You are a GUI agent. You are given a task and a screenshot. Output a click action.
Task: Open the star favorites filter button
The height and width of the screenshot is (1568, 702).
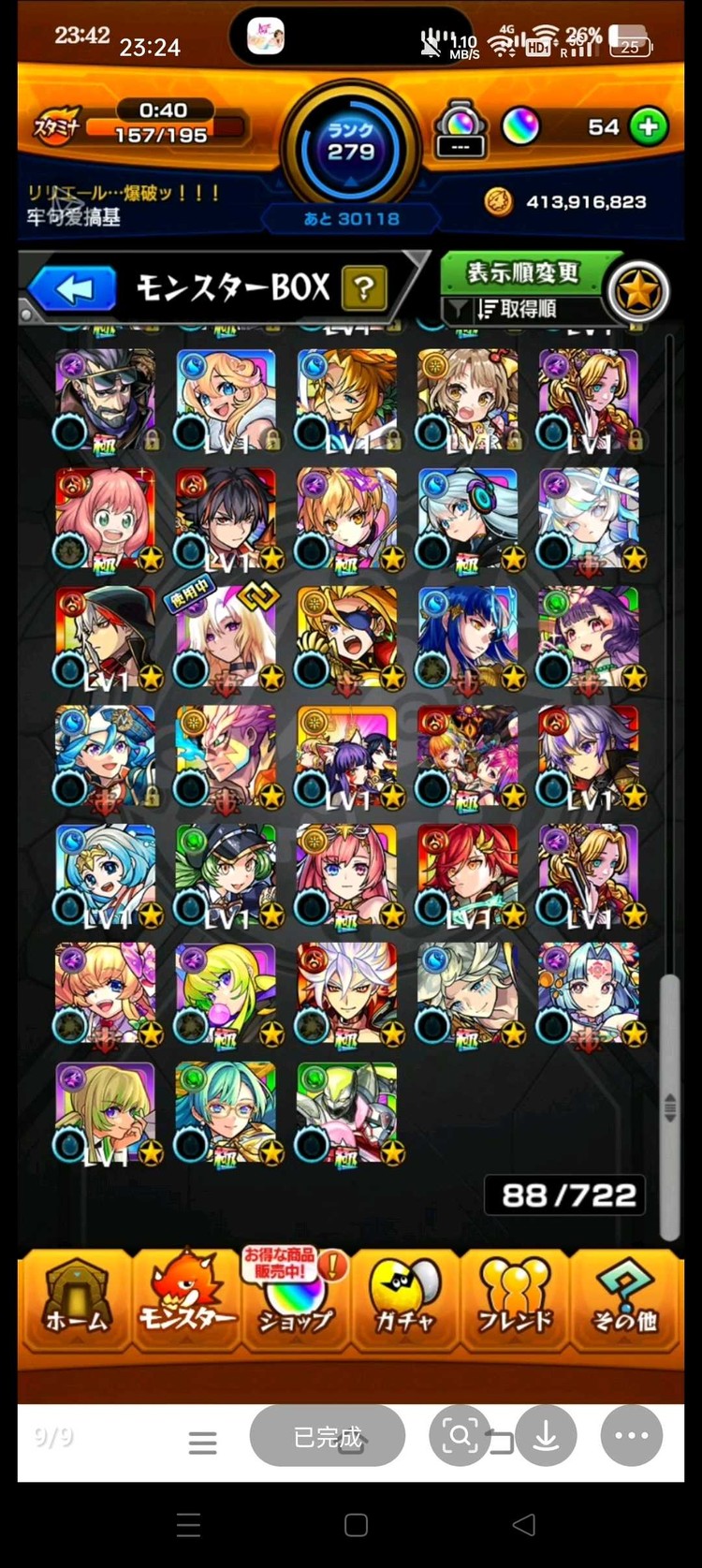[639, 291]
